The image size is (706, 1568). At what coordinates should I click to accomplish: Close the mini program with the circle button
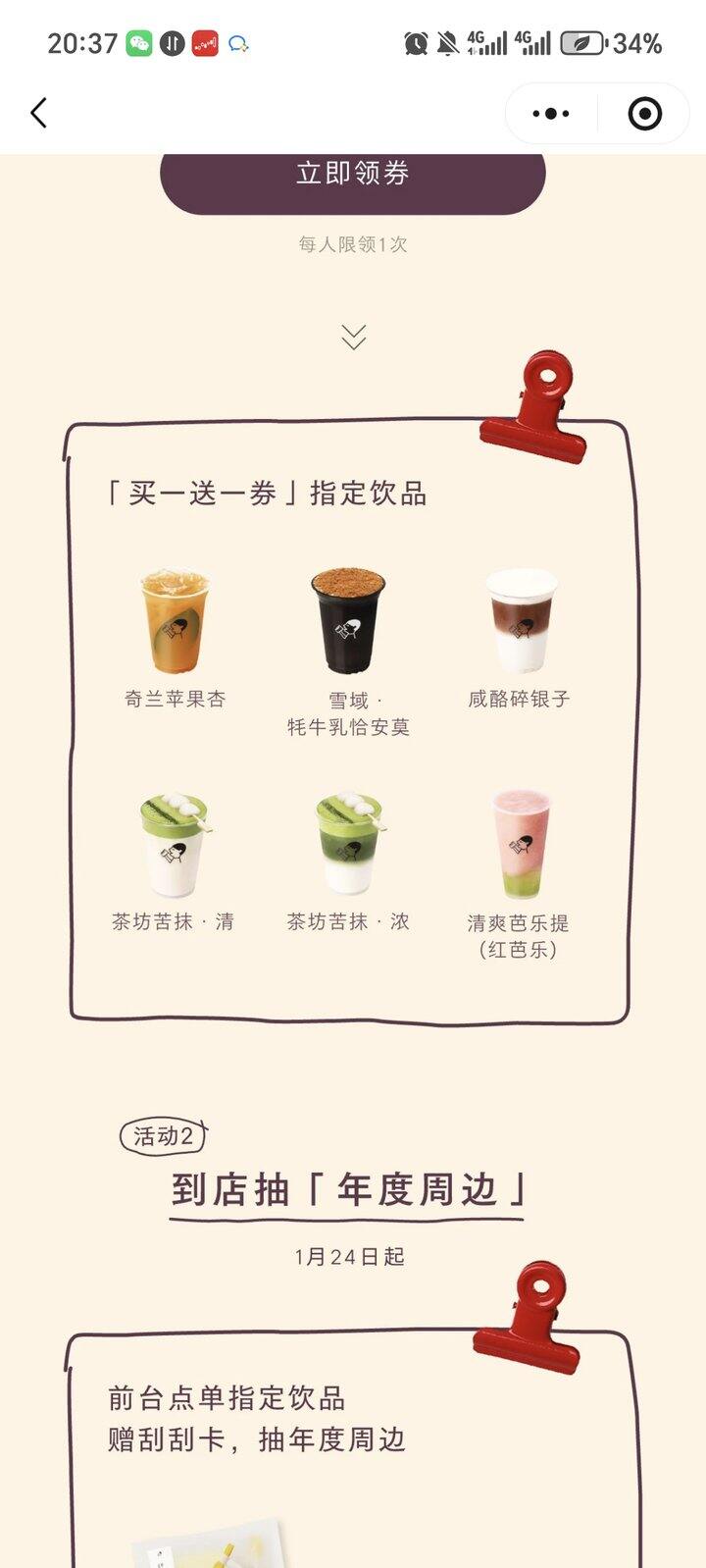pos(644,114)
